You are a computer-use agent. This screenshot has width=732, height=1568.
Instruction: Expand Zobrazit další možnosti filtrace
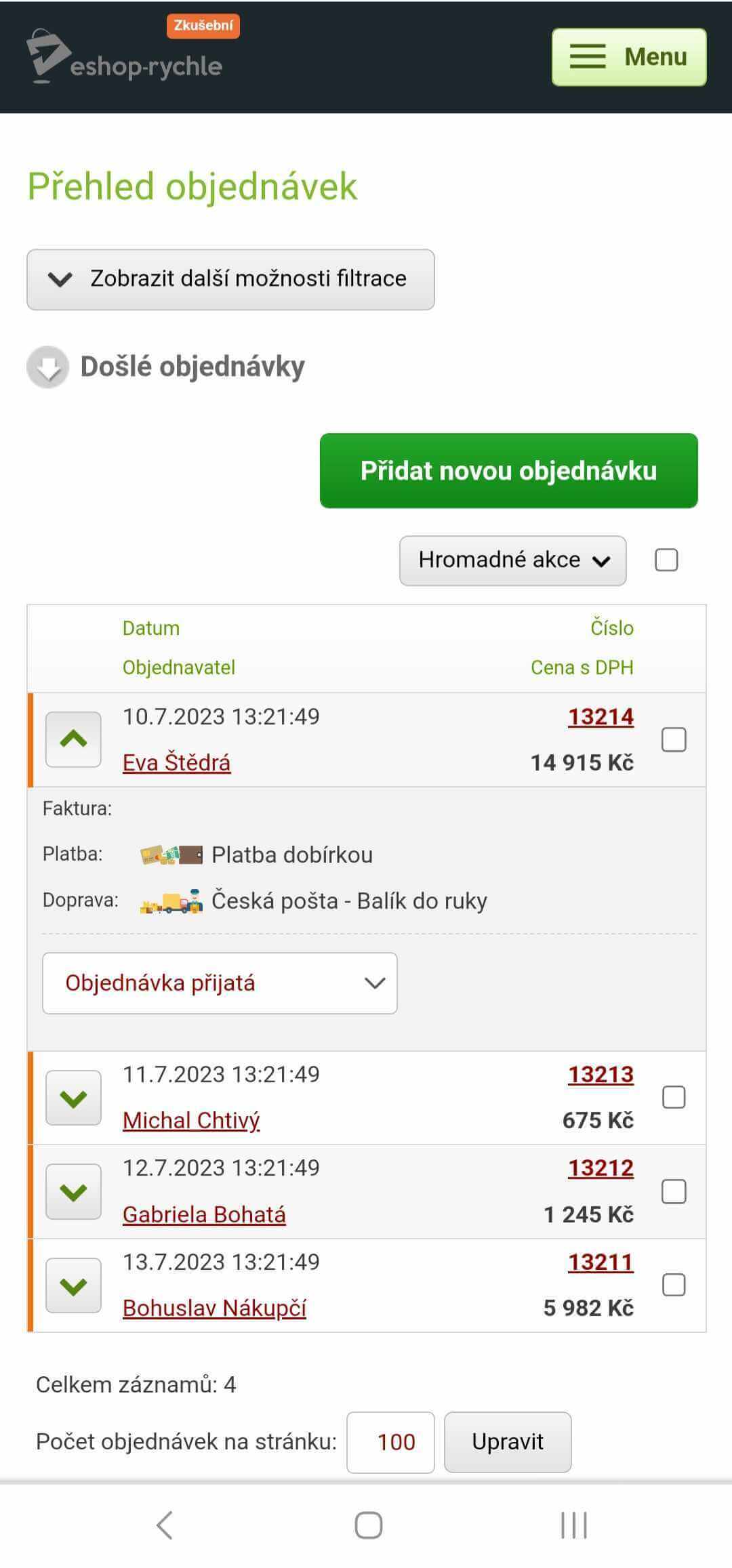pyautogui.click(x=230, y=279)
